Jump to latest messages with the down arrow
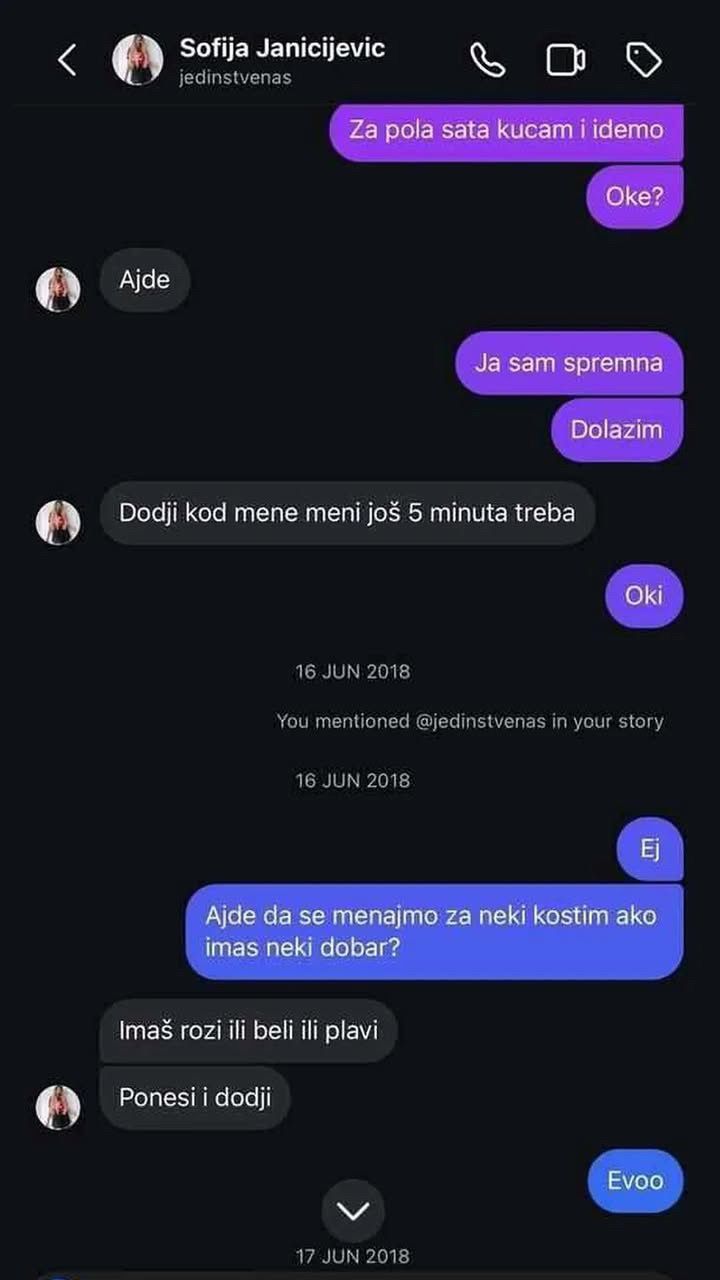 (353, 1211)
